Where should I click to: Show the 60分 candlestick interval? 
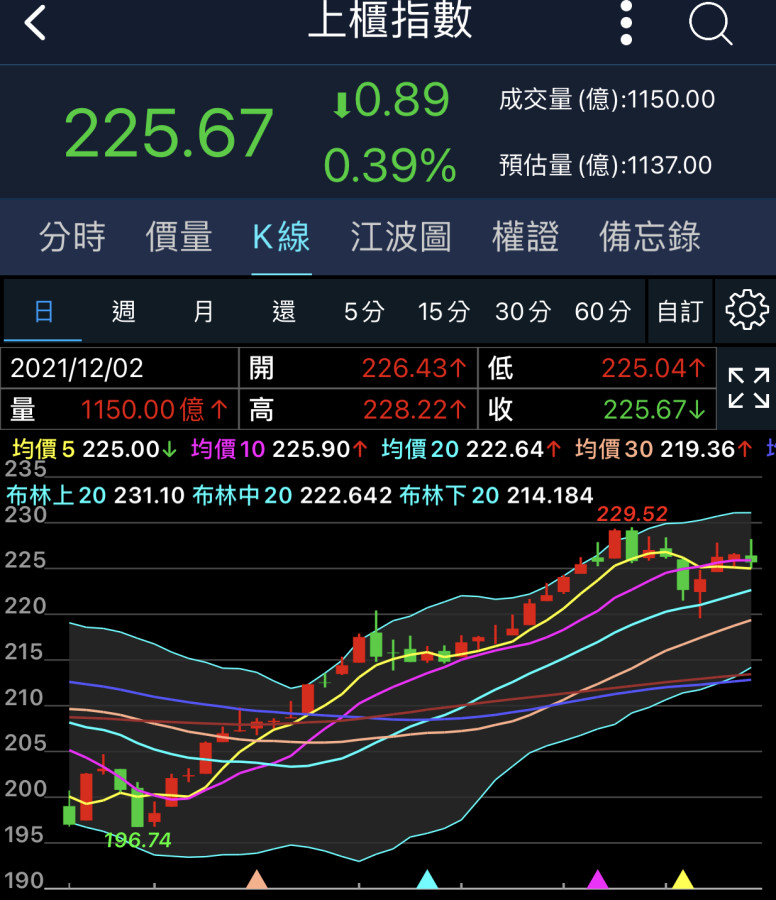[603, 312]
